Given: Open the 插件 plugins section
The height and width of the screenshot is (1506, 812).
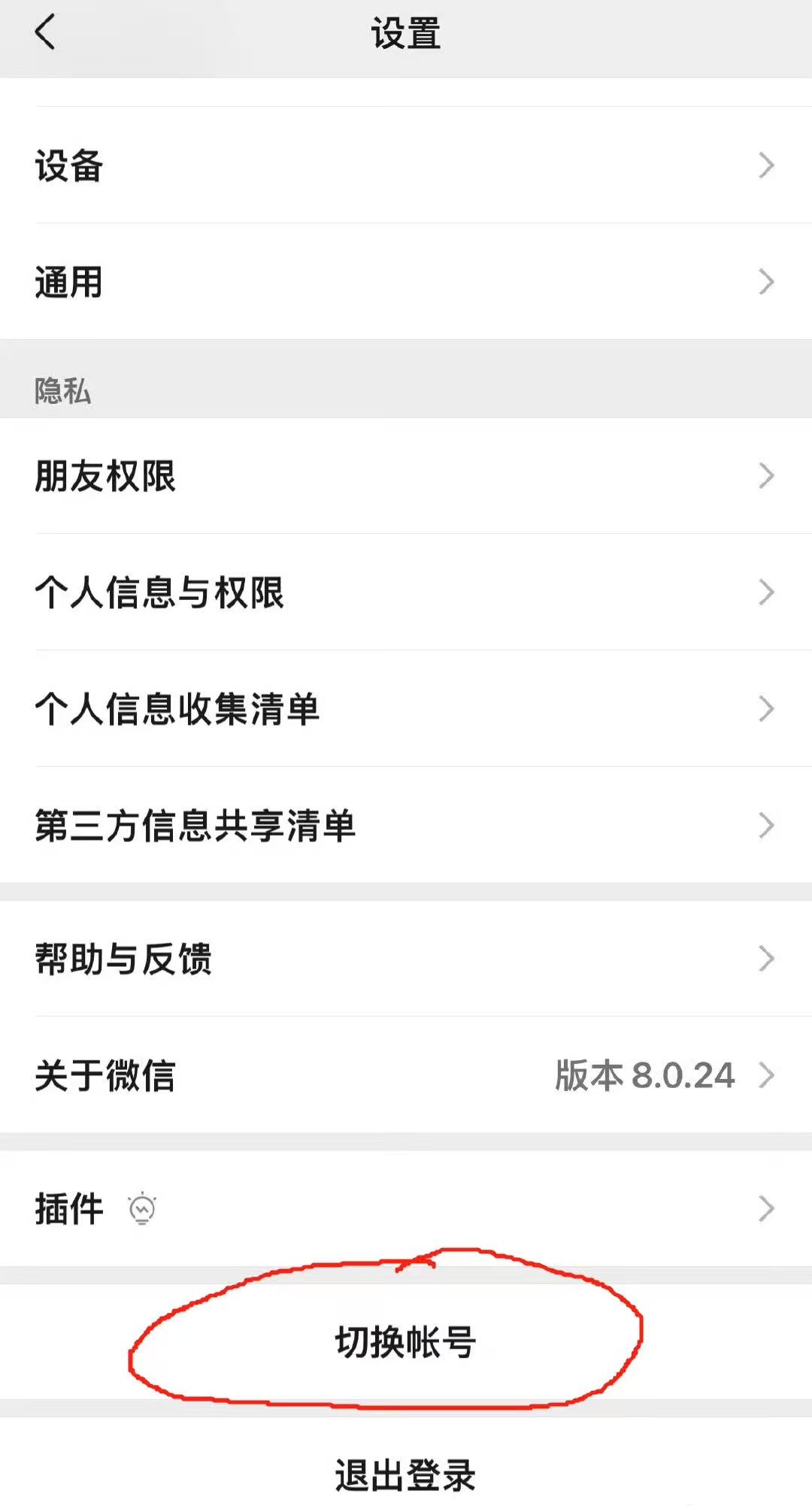Looking at the screenshot, I should coord(69,1207).
